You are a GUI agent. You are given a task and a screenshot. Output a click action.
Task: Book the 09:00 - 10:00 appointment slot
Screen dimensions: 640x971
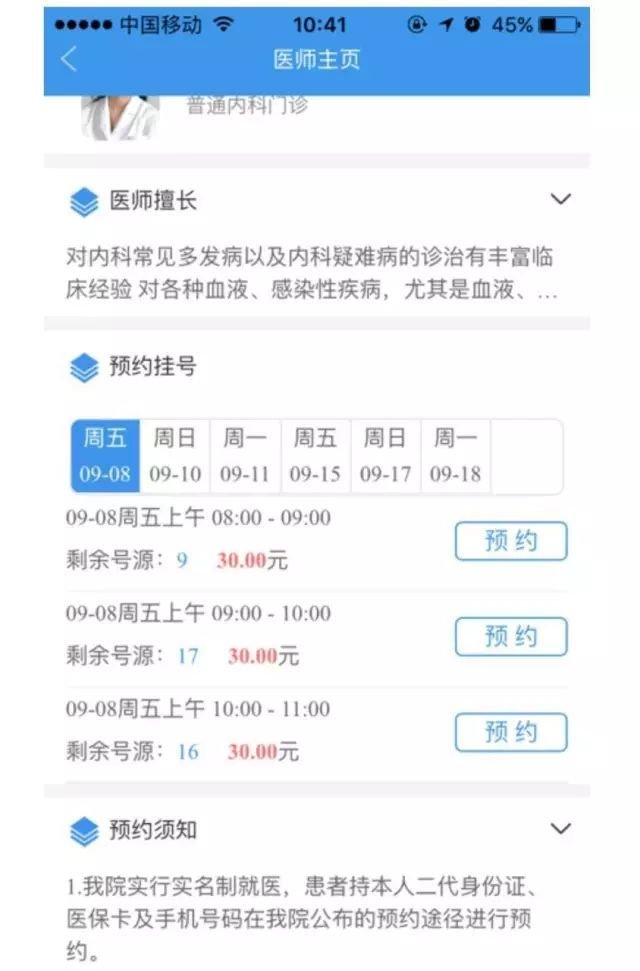click(510, 637)
